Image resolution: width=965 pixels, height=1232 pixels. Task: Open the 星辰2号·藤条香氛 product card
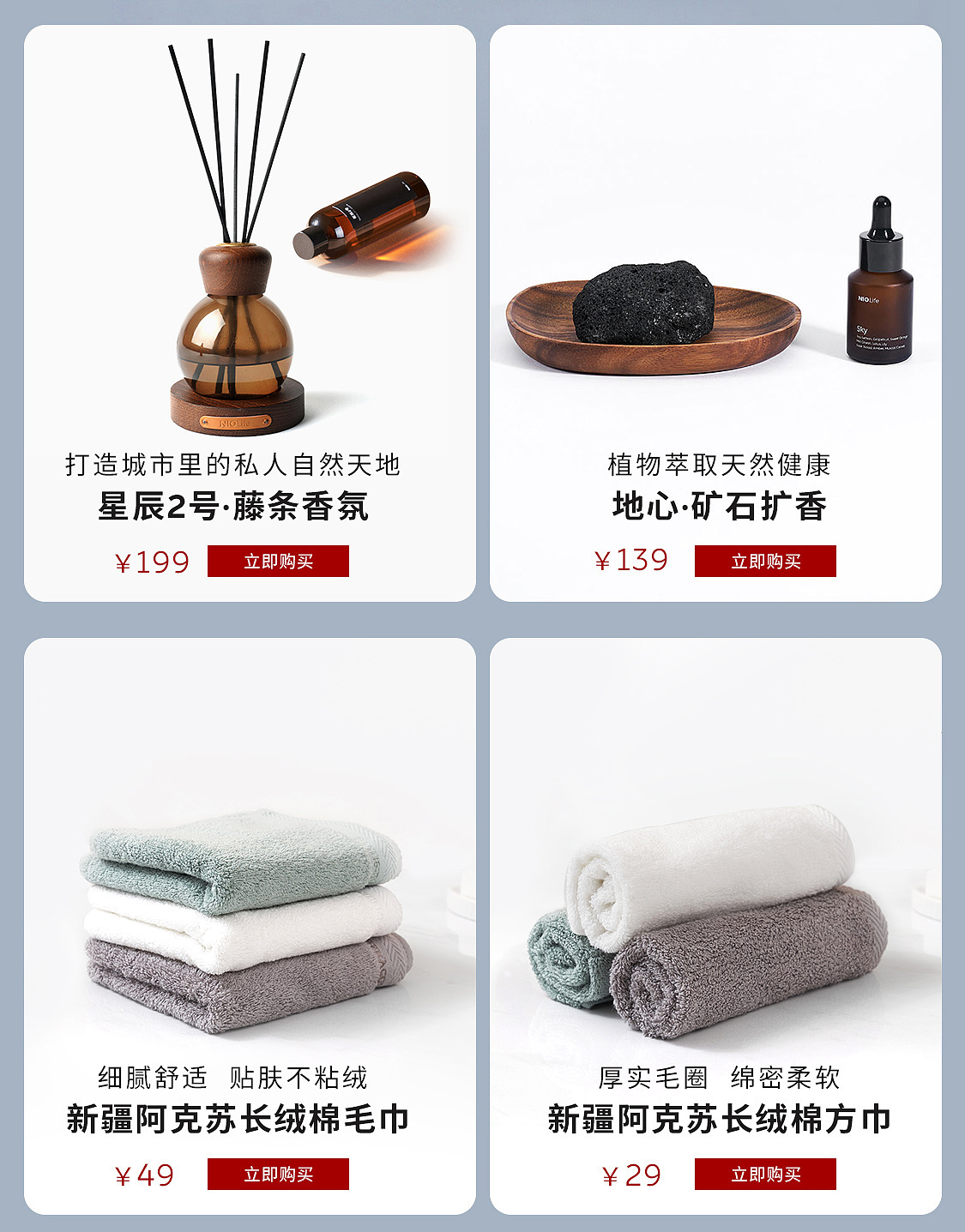coord(249,257)
